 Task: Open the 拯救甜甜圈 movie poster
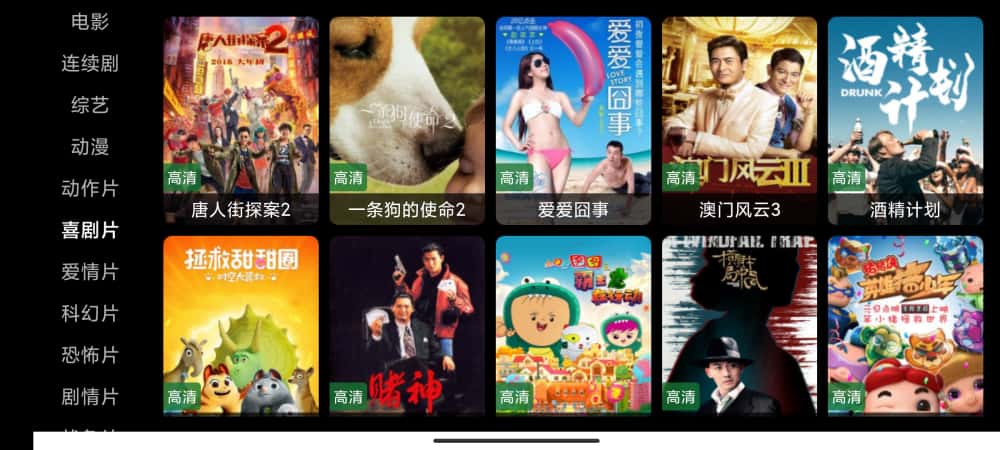(x=241, y=325)
